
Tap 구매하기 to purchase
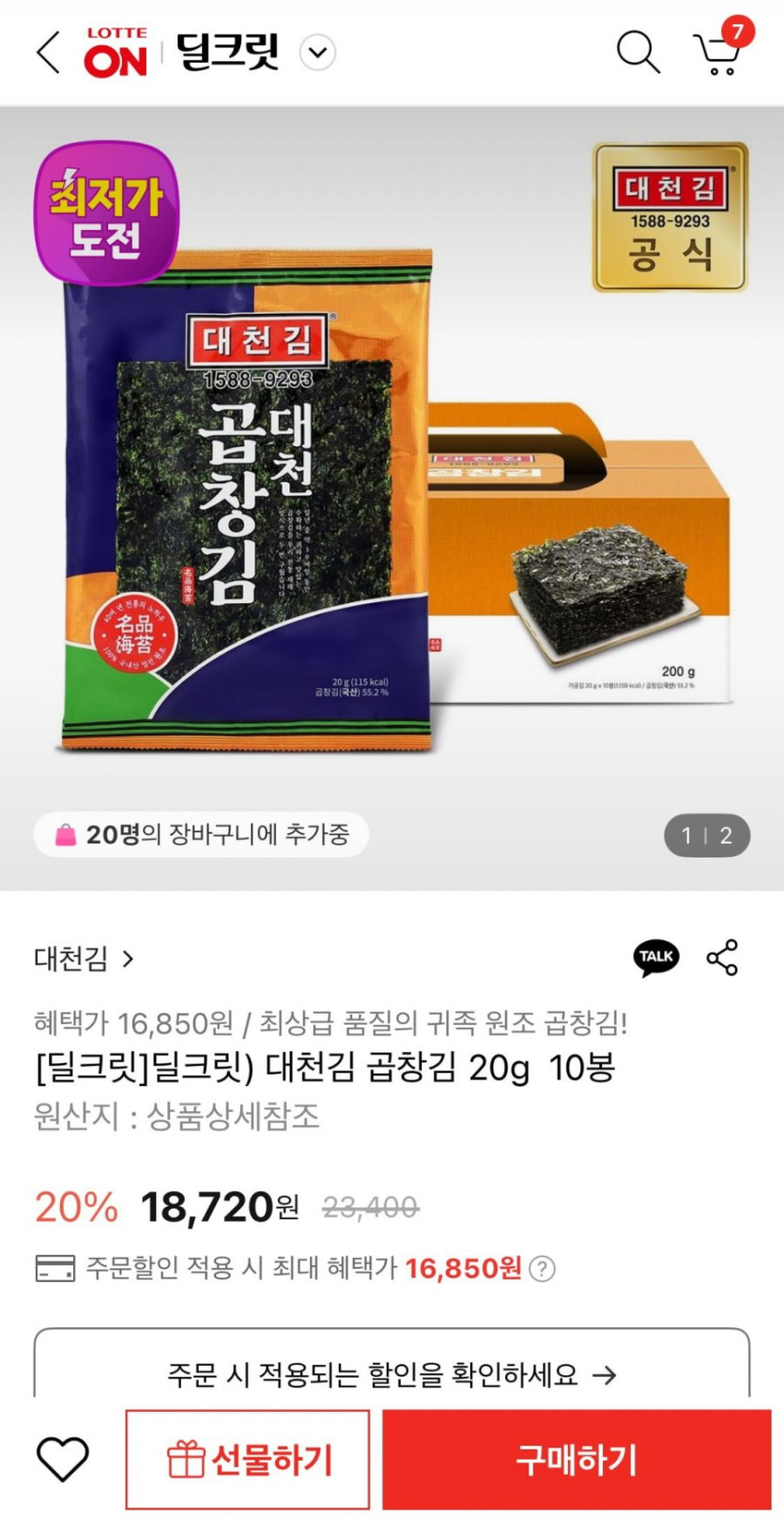[576, 1460]
